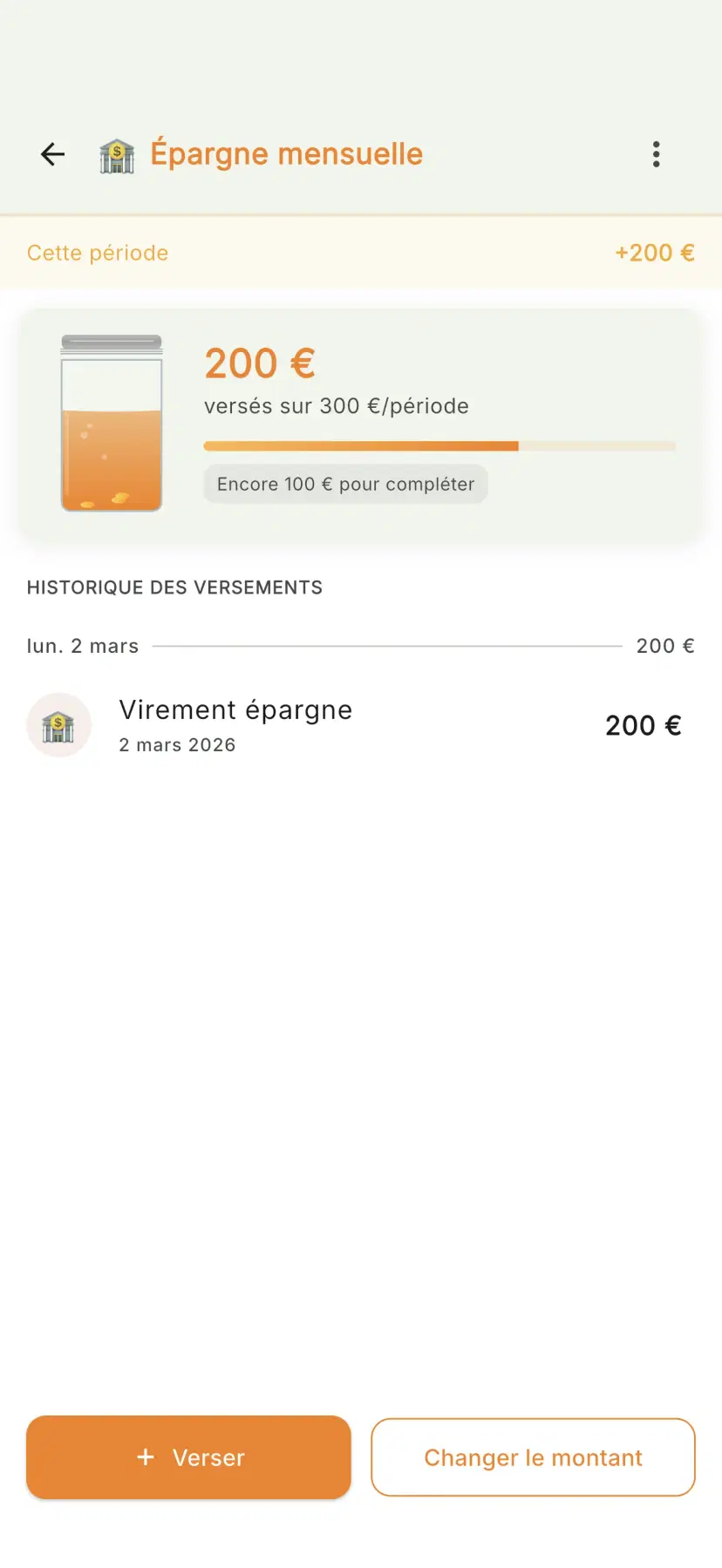Open Changer le montant
Viewport: 722px width, 1568px height.
(532, 1456)
